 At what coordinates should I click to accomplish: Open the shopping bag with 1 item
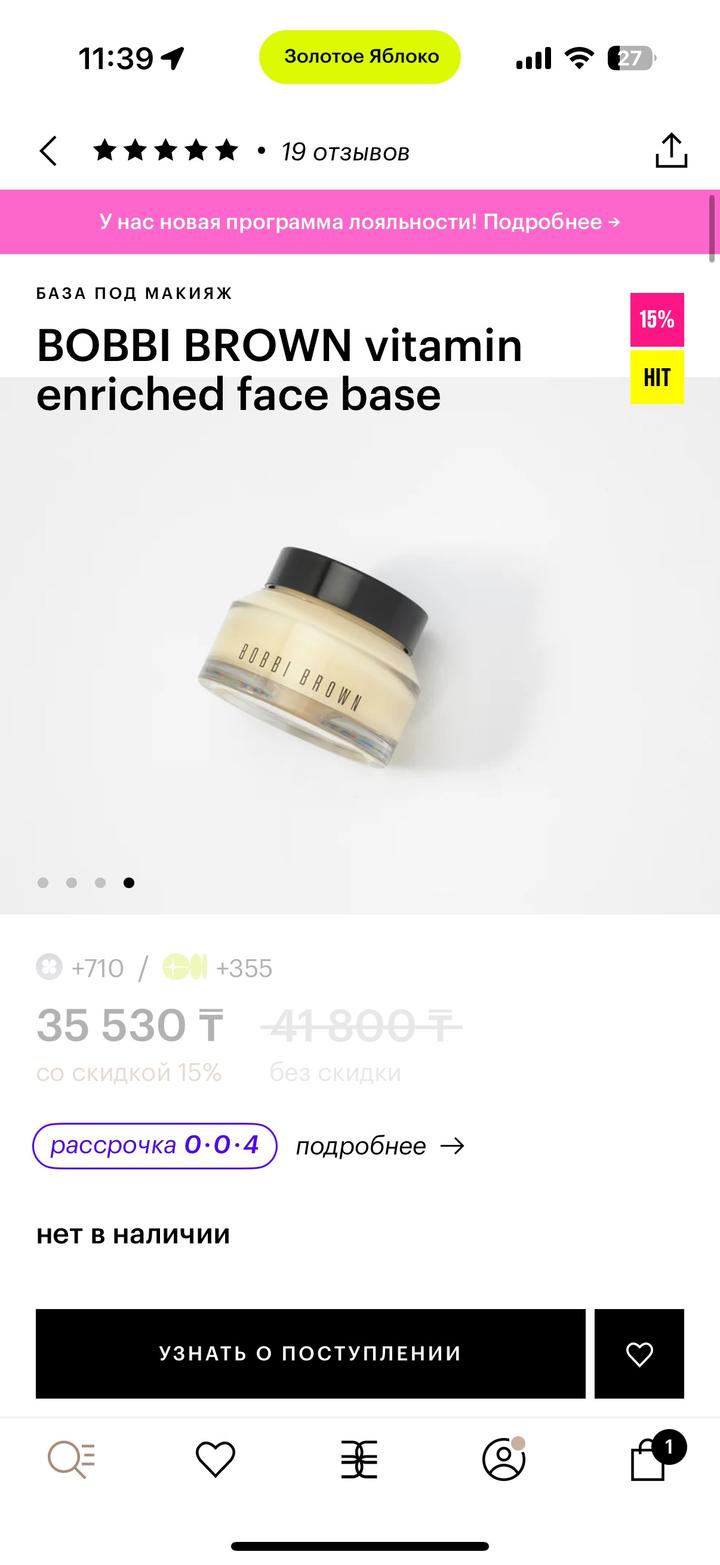[648, 1459]
